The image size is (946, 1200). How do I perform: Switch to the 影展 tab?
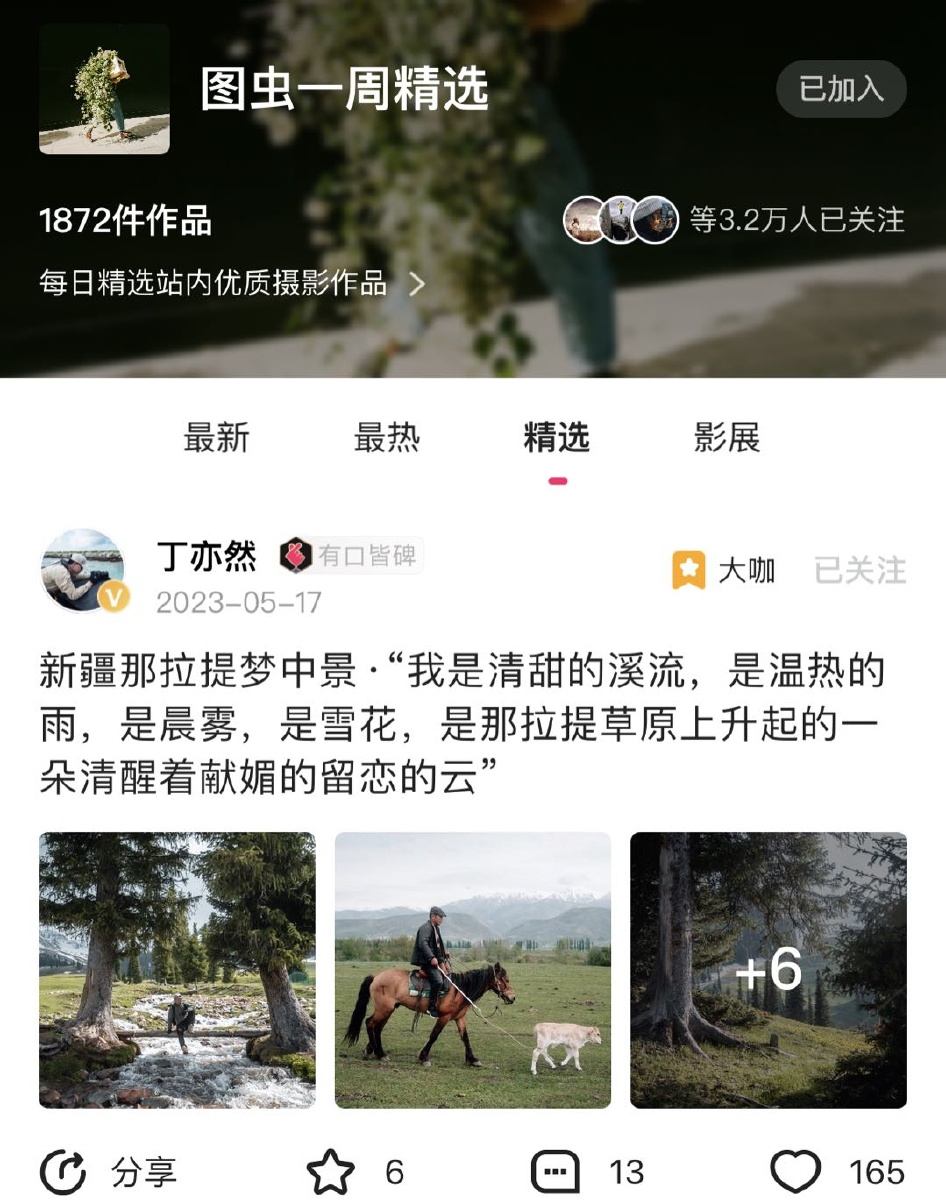click(x=727, y=438)
